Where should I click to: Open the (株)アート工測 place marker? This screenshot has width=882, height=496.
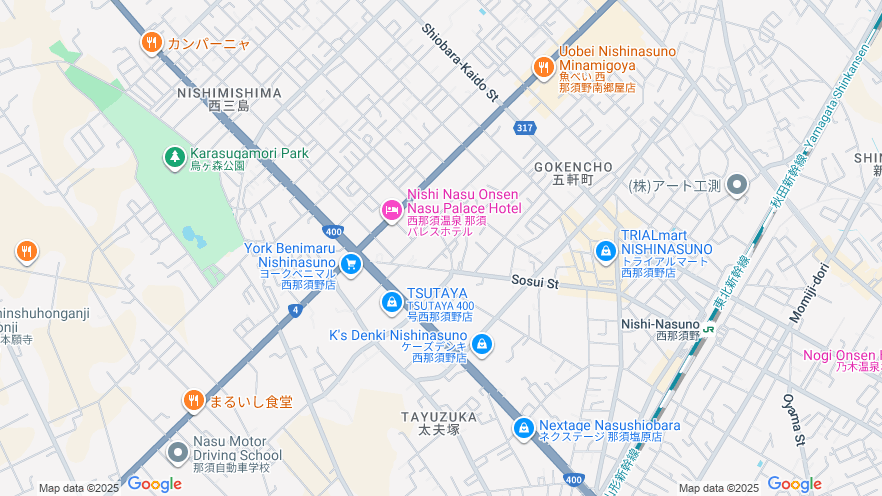(737, 185)
